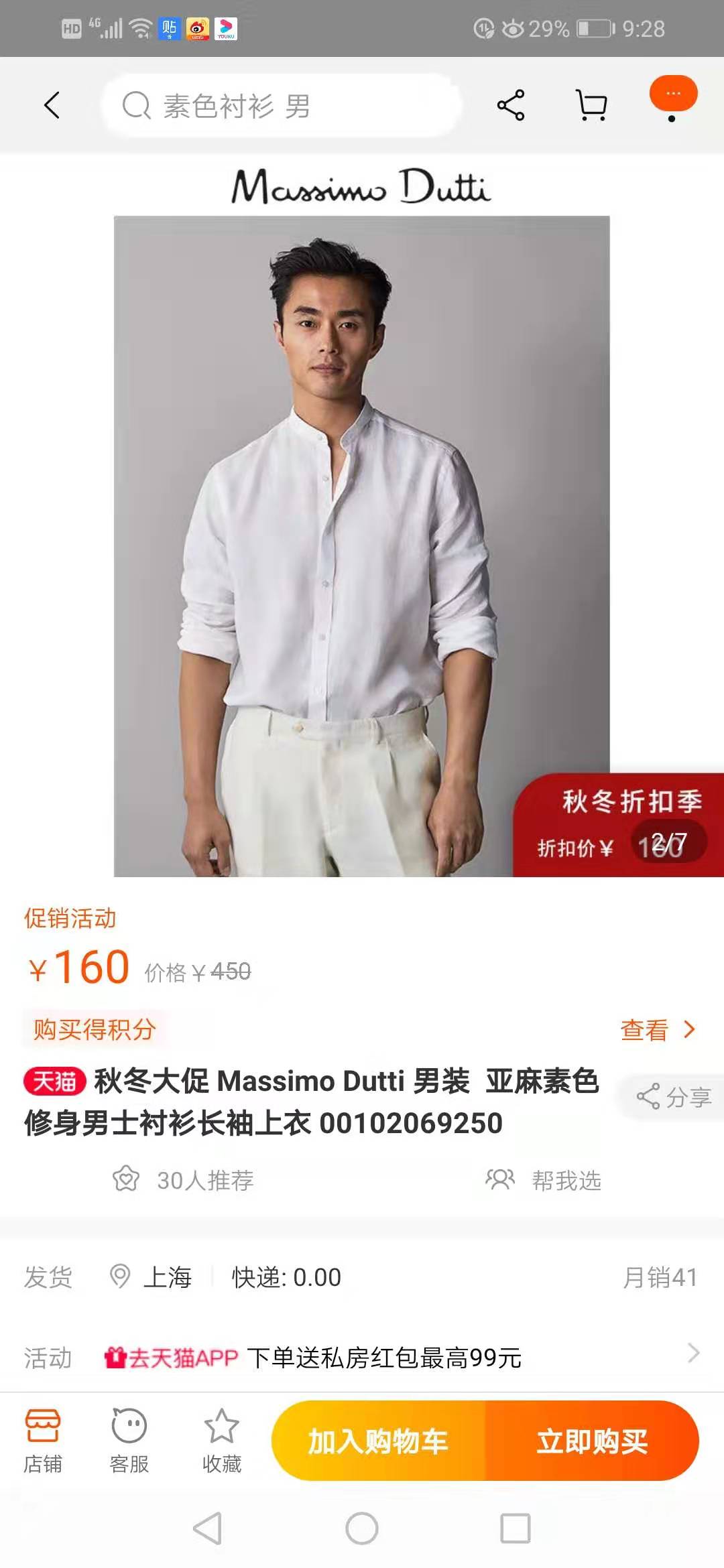The image size is (724, 1568).
Task: Tap the search magnifier icon
Action: point(137,105)
